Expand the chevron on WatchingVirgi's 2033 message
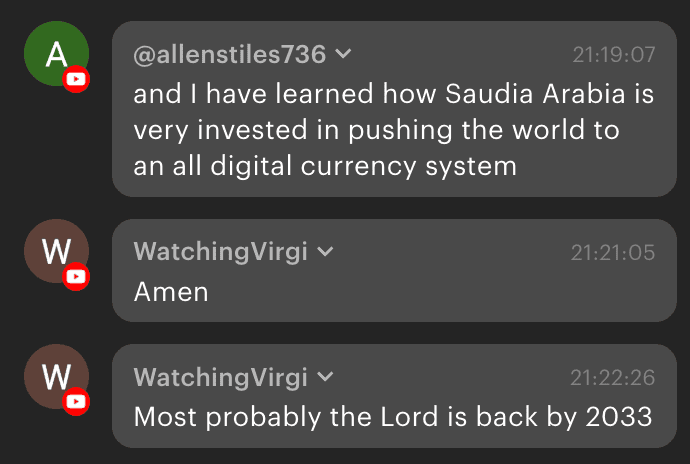 click(x=324, y=378)
